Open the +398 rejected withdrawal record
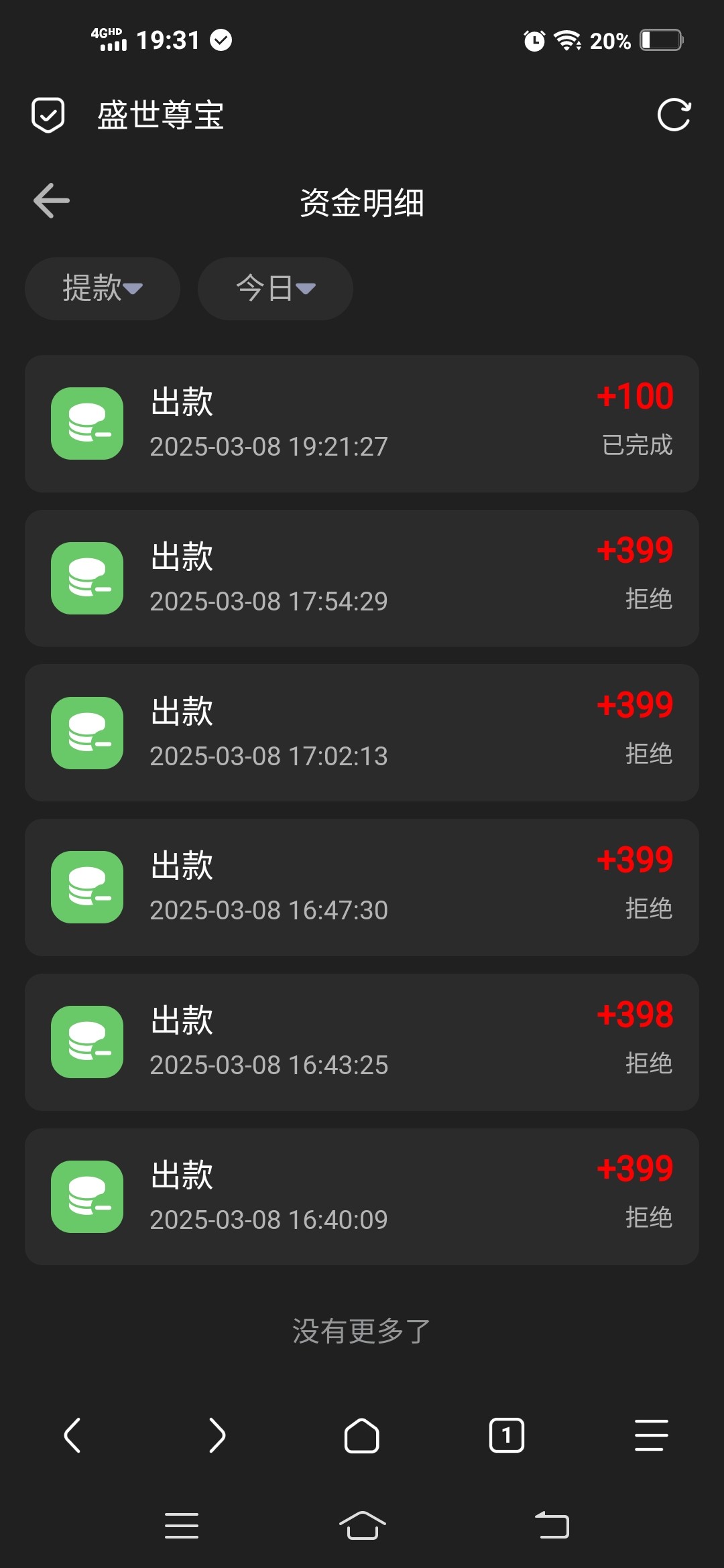724x1568 pixels. 362,1042
